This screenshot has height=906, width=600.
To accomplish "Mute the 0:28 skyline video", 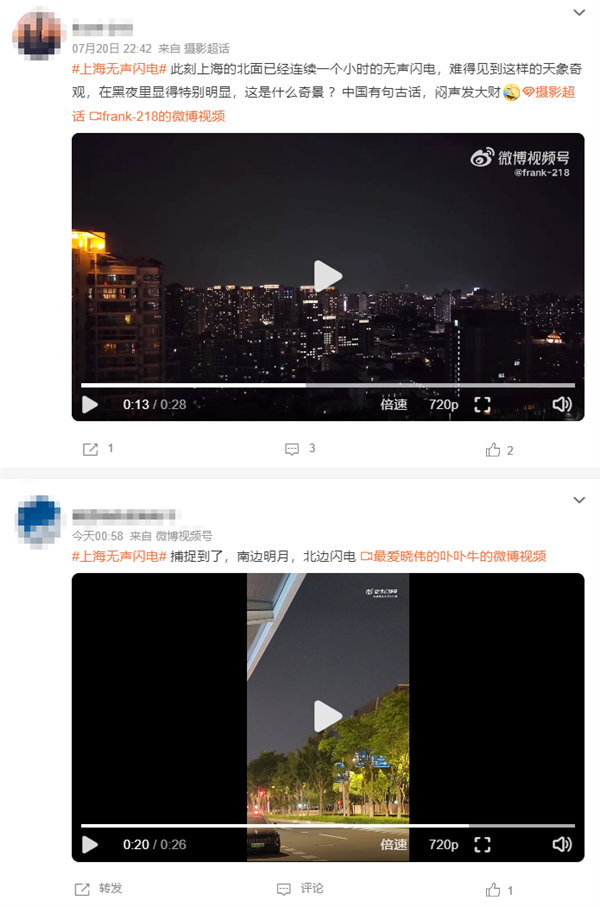I will (x=562, y=405).
